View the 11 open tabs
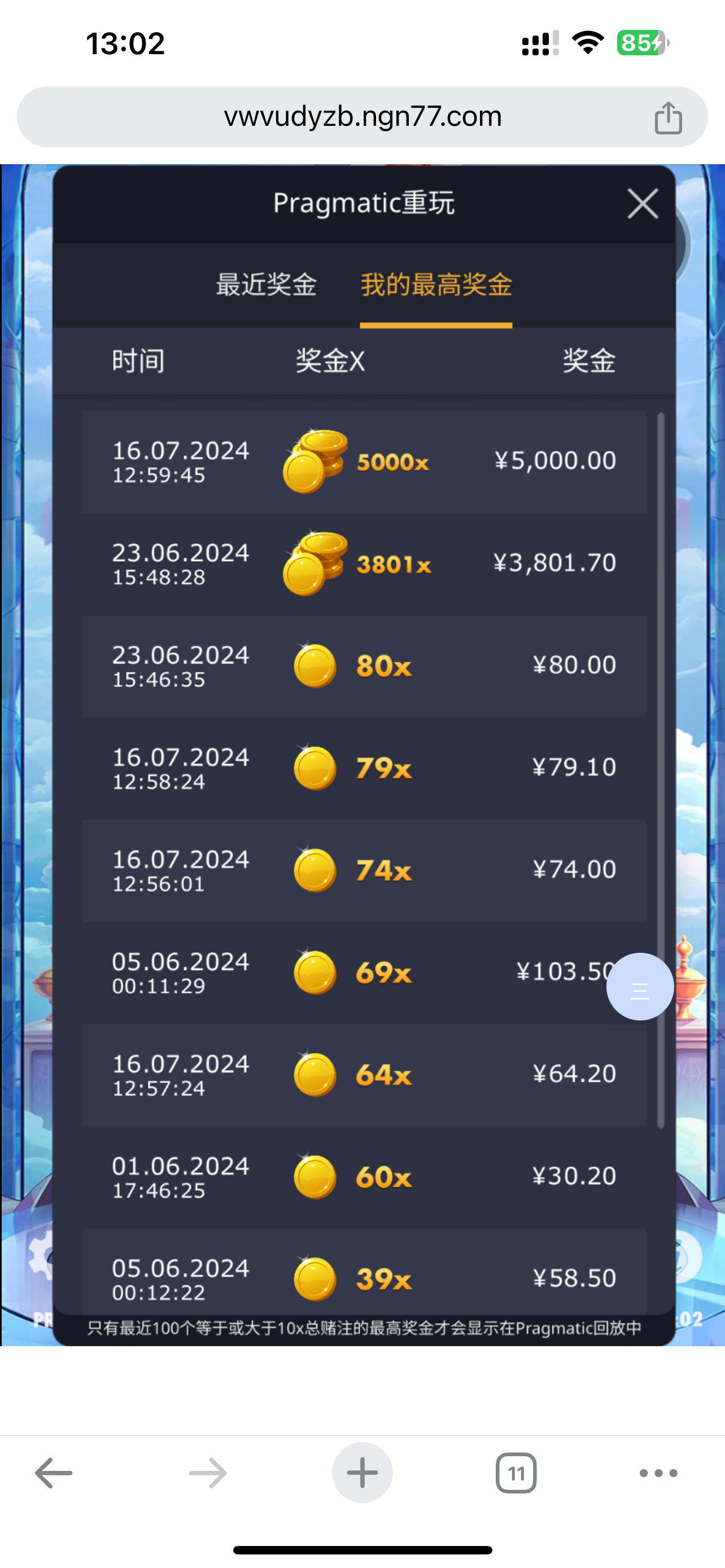This screenshot has width=725, height=1568. pyautogui.click(x=516, y=1473)
